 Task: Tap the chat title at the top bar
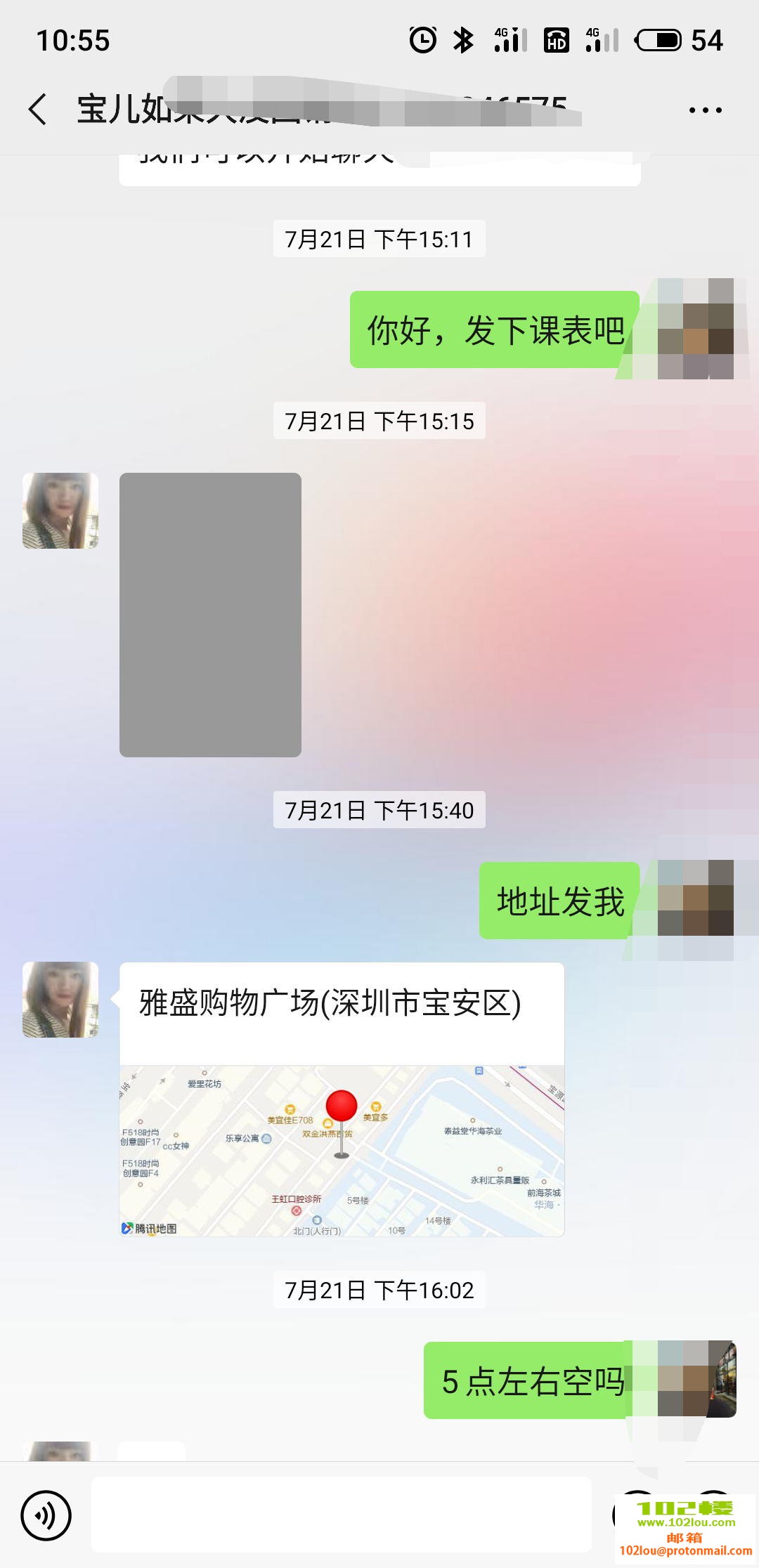pos(211,109)
